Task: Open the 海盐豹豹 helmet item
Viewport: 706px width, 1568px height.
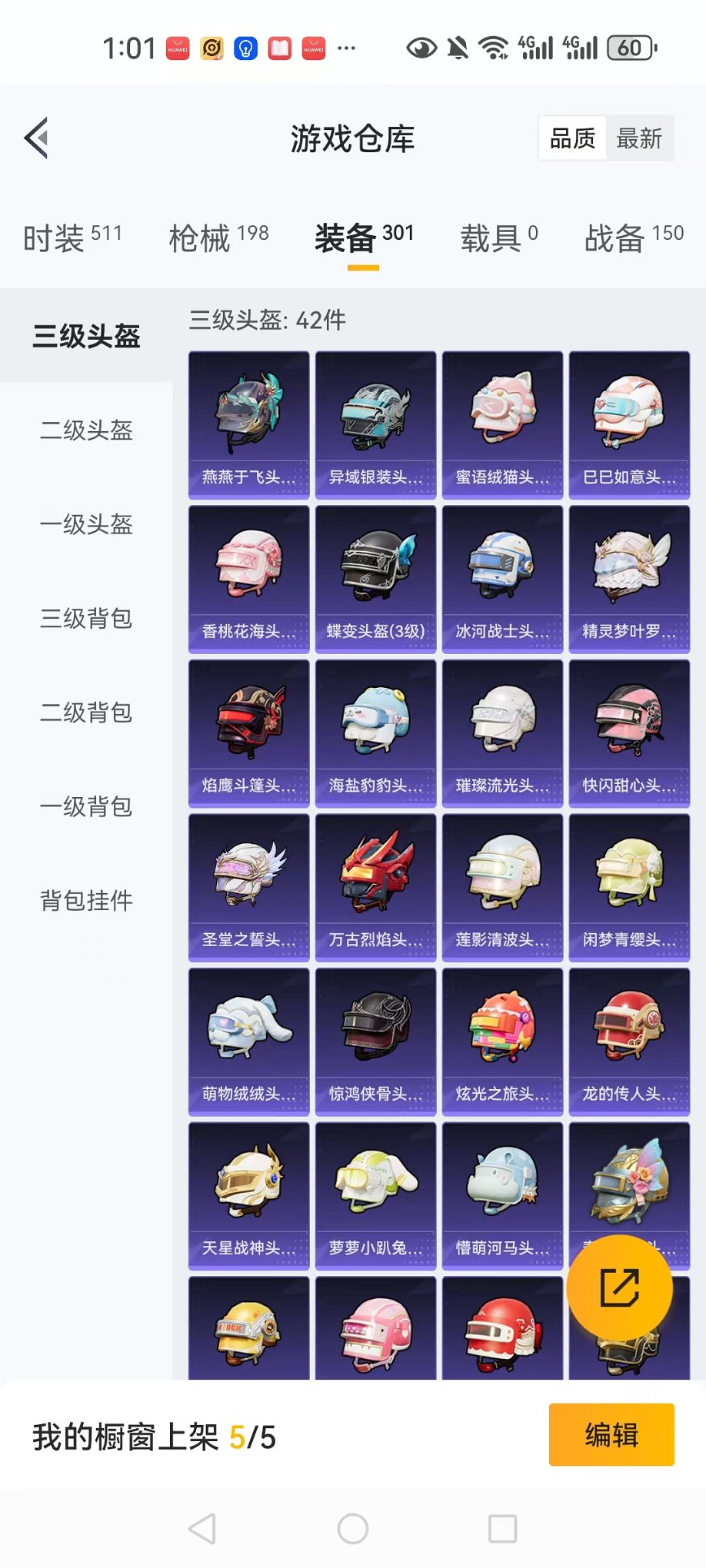Action: (375, 733)
